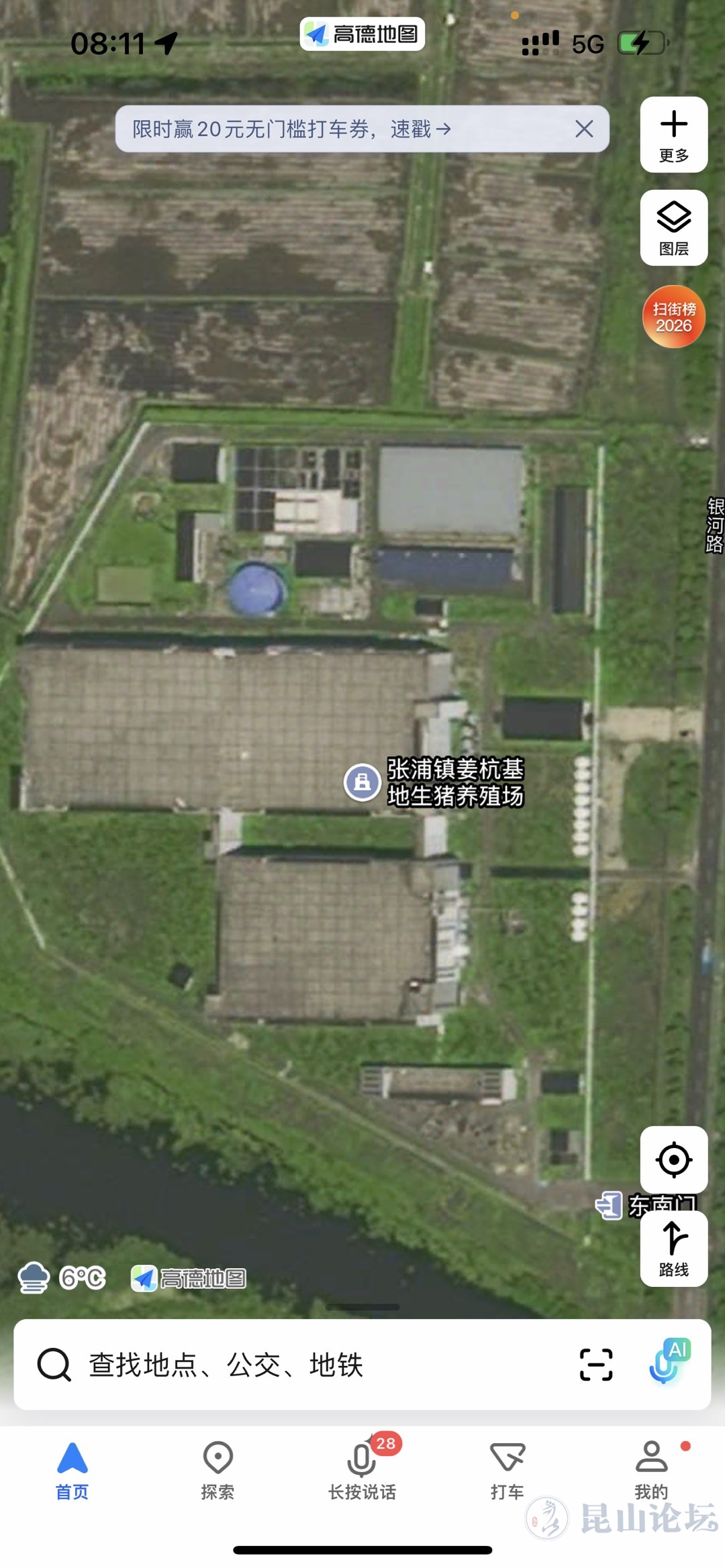Open the 限时赢20元打车券 promotion banner
The image size is (725, 1568).
click(x=290, y=129)
